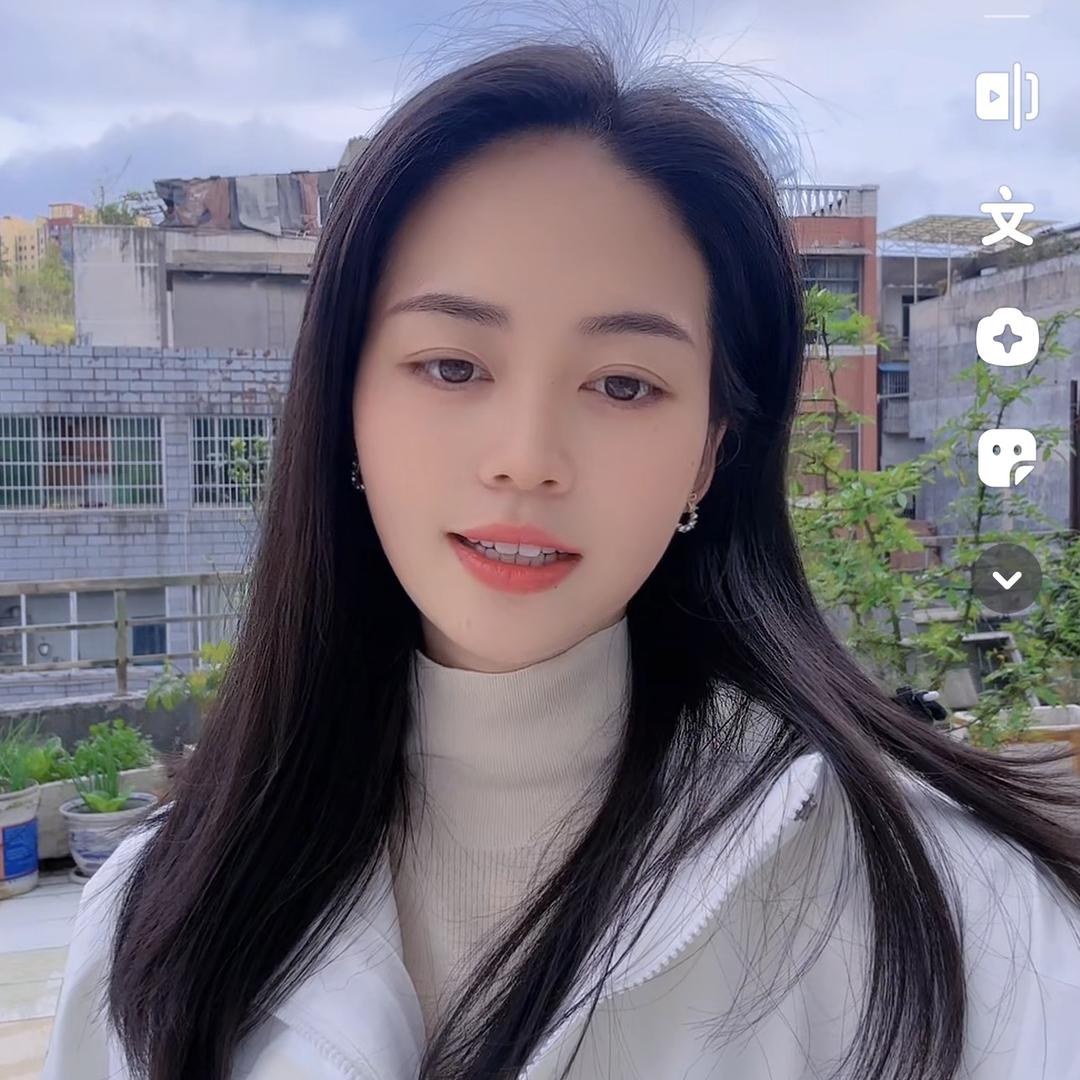The height and width of the screenshot is (1080, 1080).
Task: Open the sparkle effects icon
Action: pyautogui.click(x=1007, y=337)
